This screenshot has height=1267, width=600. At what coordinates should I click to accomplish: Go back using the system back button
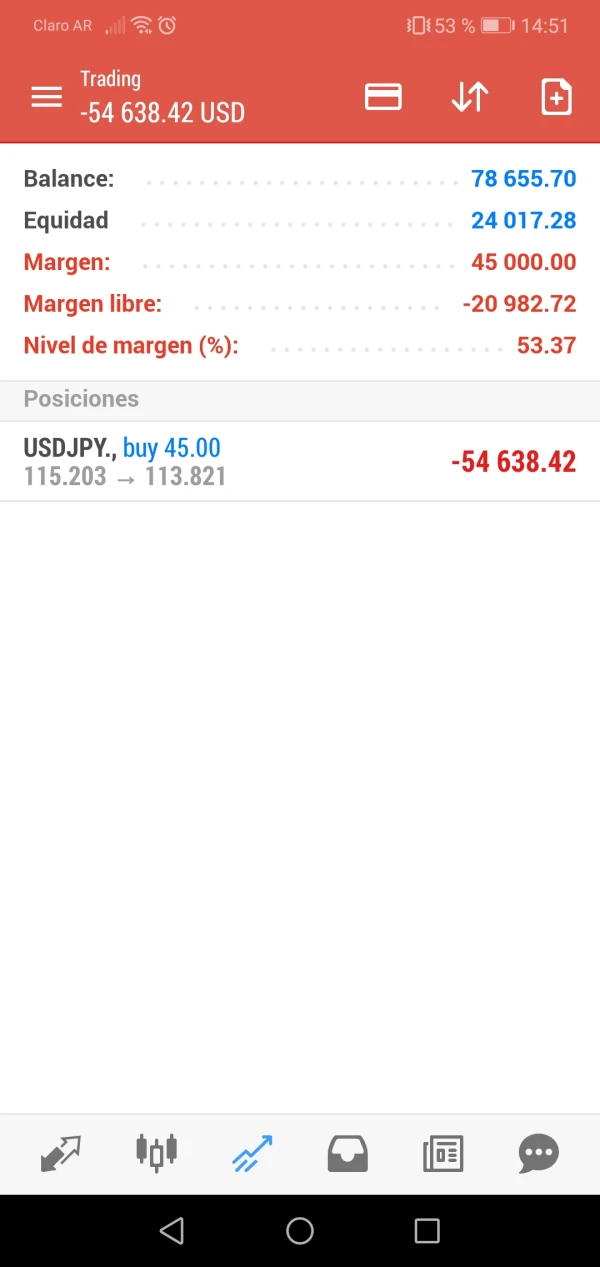[172, 1231]
